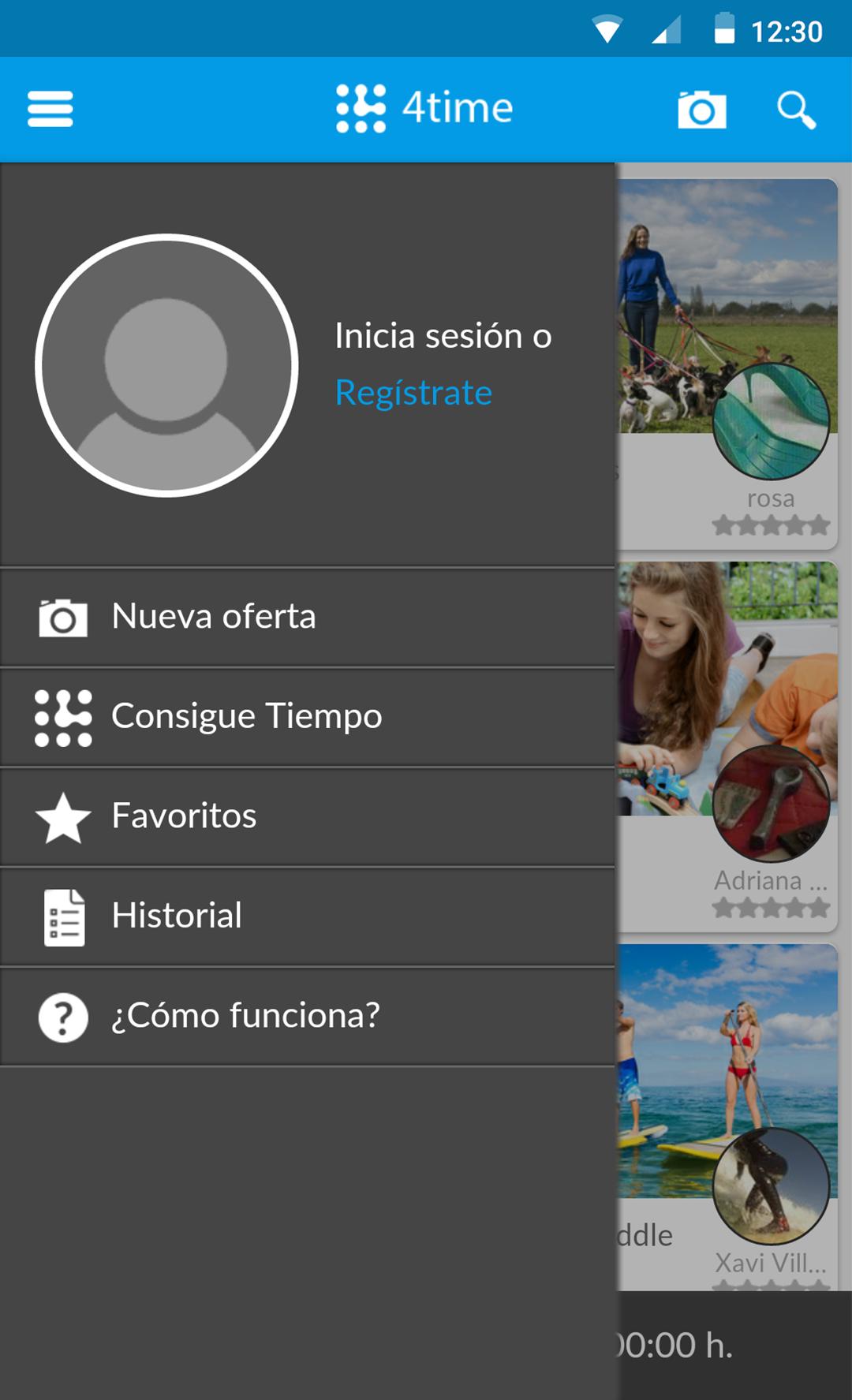
Task: Open Consigue Tiempo menu item
Action: pos(308,716)
